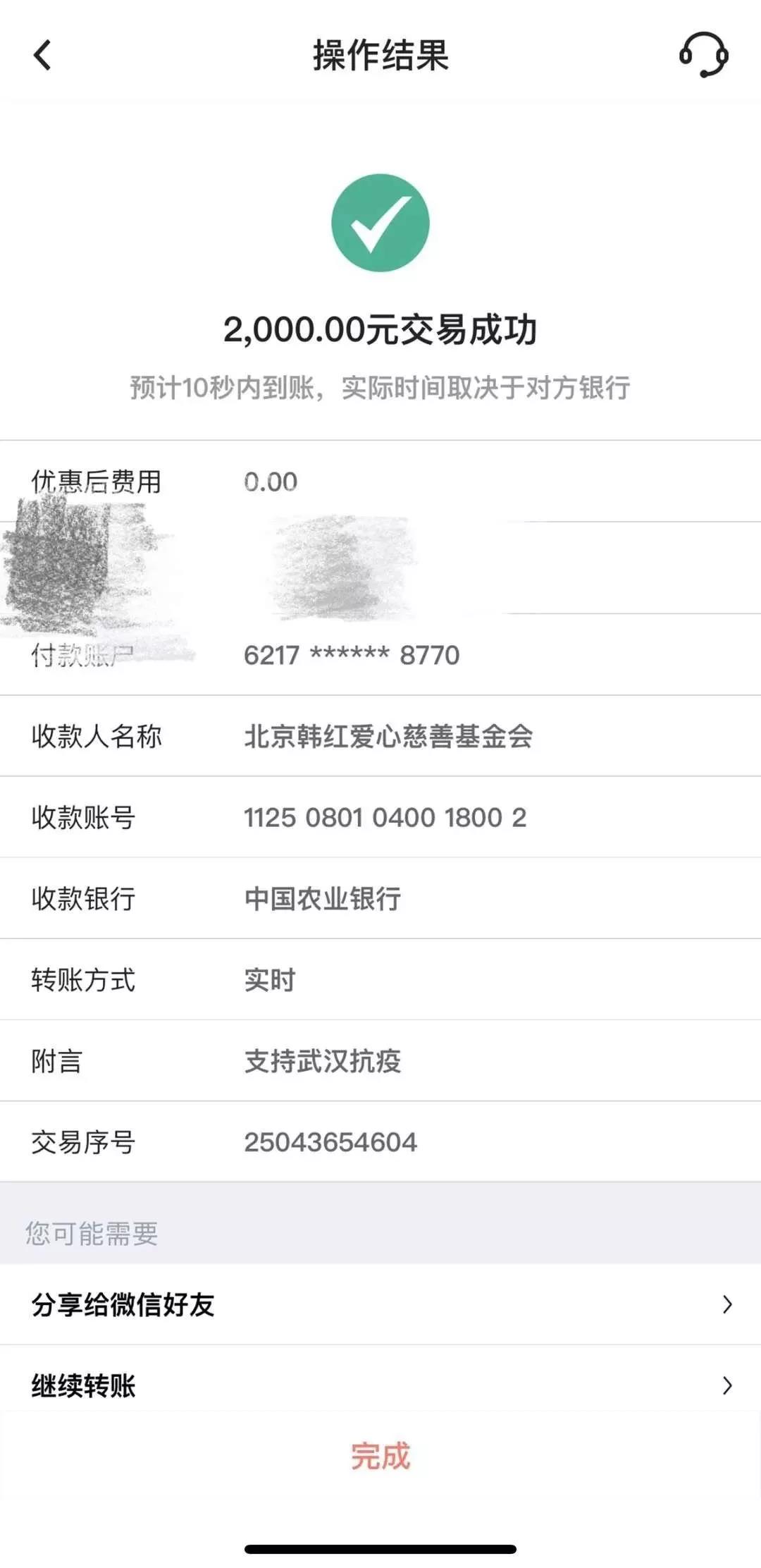The image size is (761, 1568).
Task: Go back using the top-left arrow
Action: (x=43, y=55)
